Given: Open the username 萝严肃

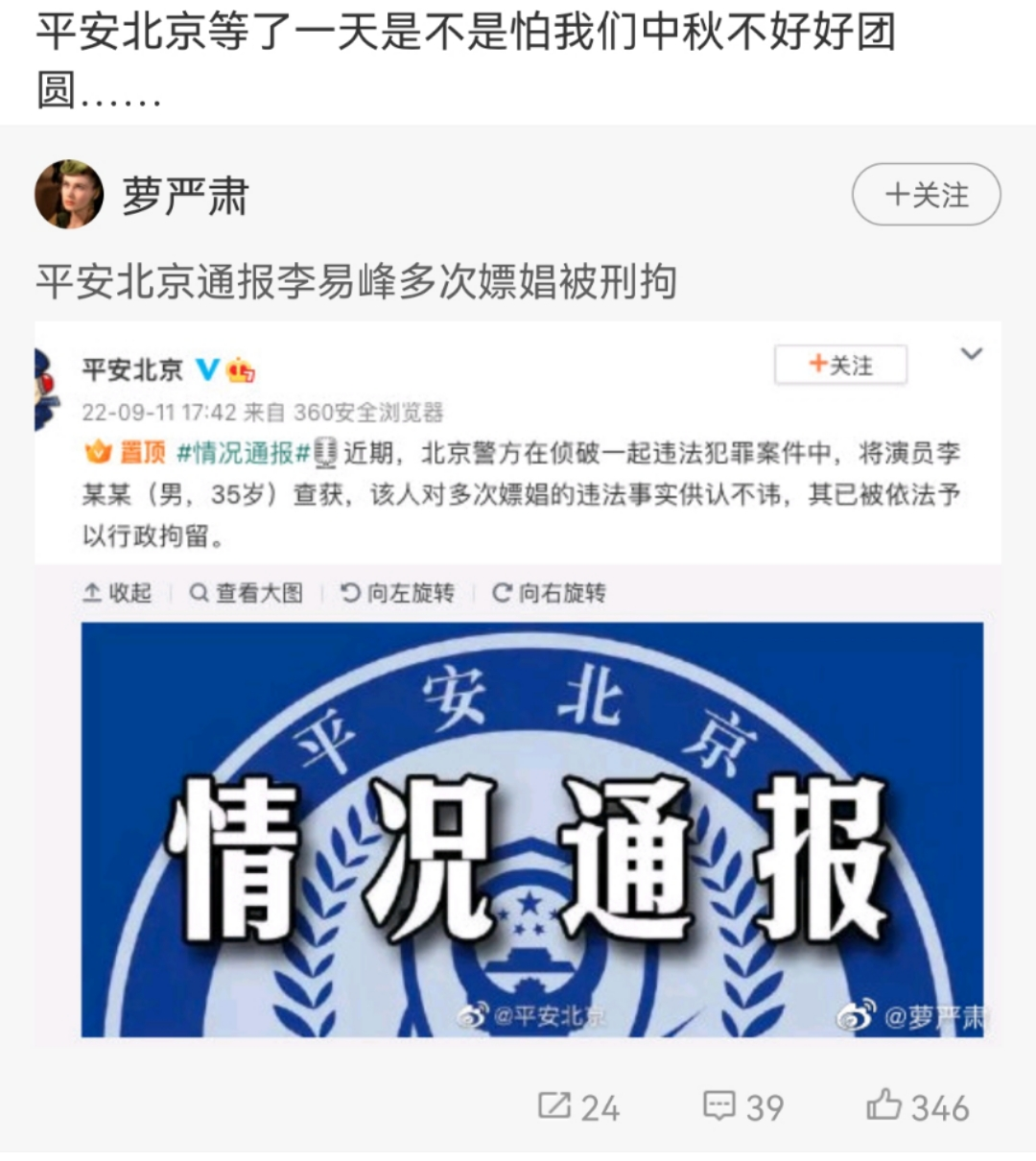Looking at the screenshot, I should tap(184, 197).
